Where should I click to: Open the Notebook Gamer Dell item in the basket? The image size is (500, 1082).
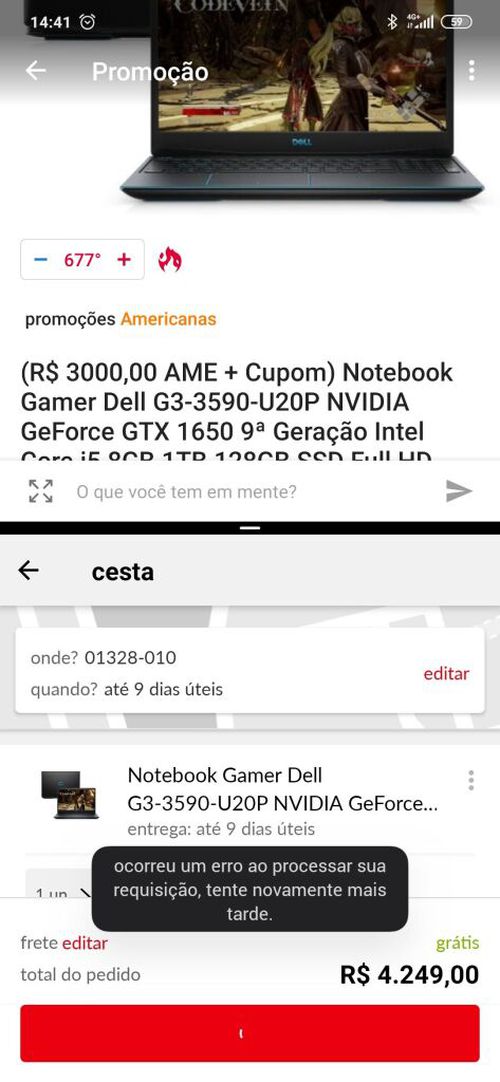tap(283, 789)
